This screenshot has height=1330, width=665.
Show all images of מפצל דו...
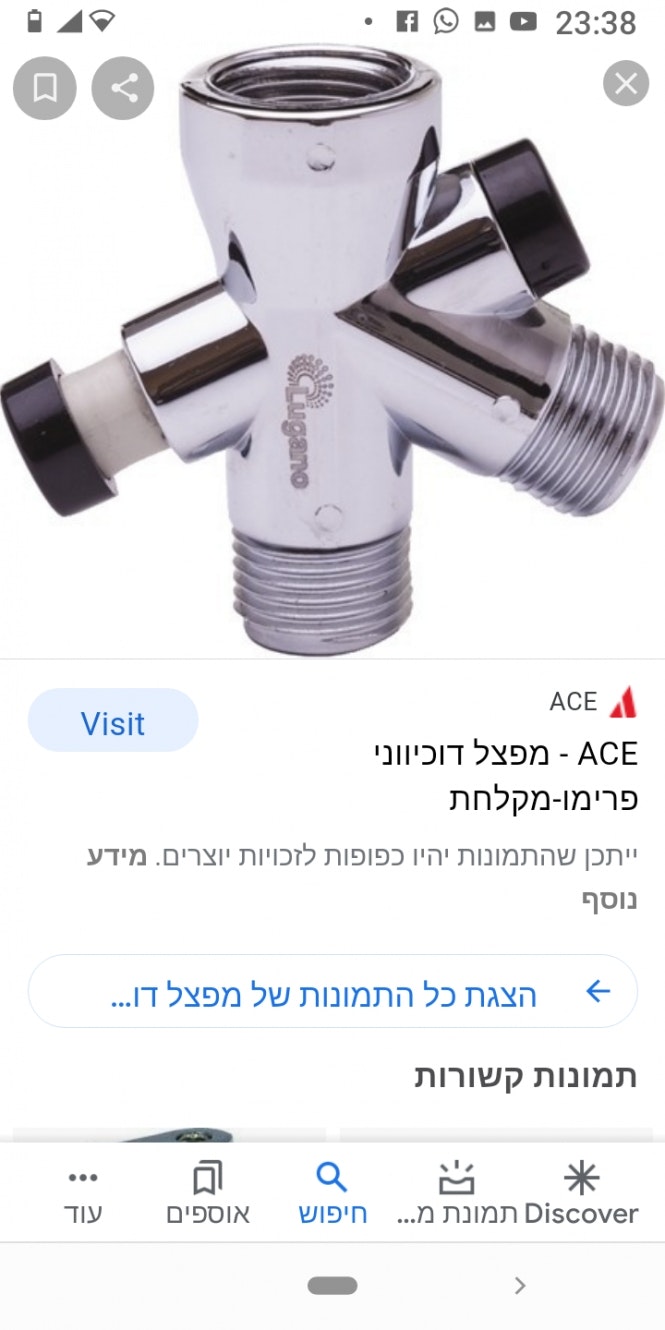click(332, 992)
